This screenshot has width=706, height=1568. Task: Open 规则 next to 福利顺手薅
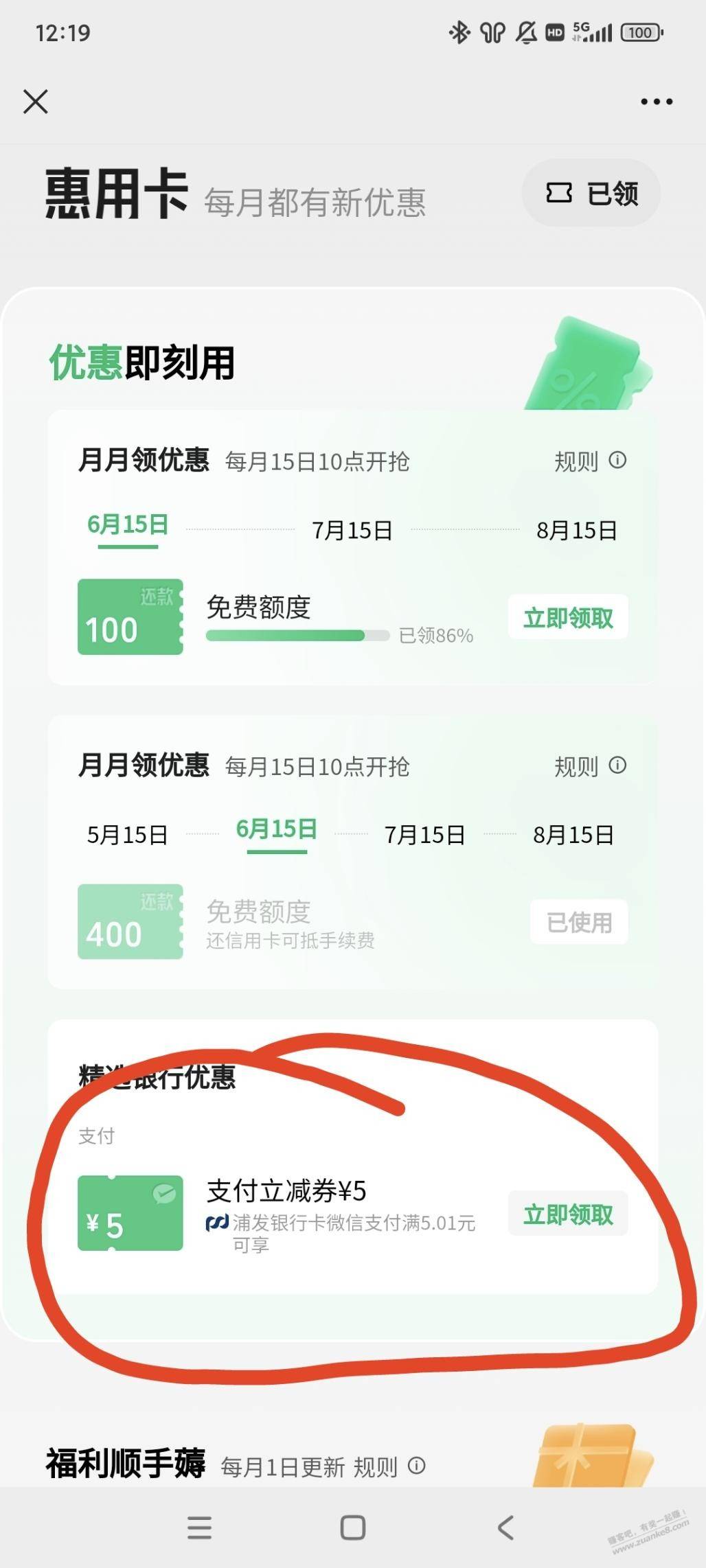point(389,1467)
